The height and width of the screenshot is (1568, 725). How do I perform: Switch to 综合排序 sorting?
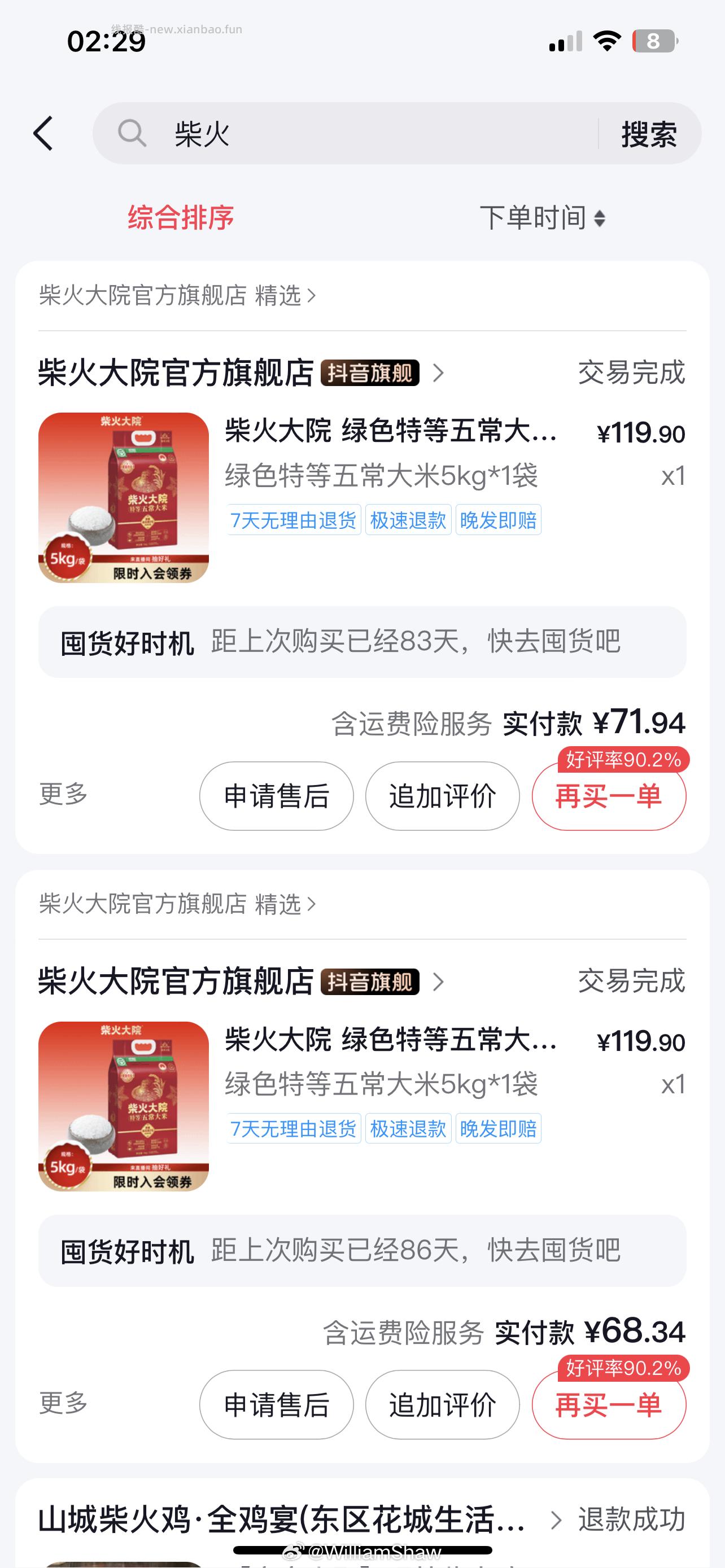(x=181, y=217)
